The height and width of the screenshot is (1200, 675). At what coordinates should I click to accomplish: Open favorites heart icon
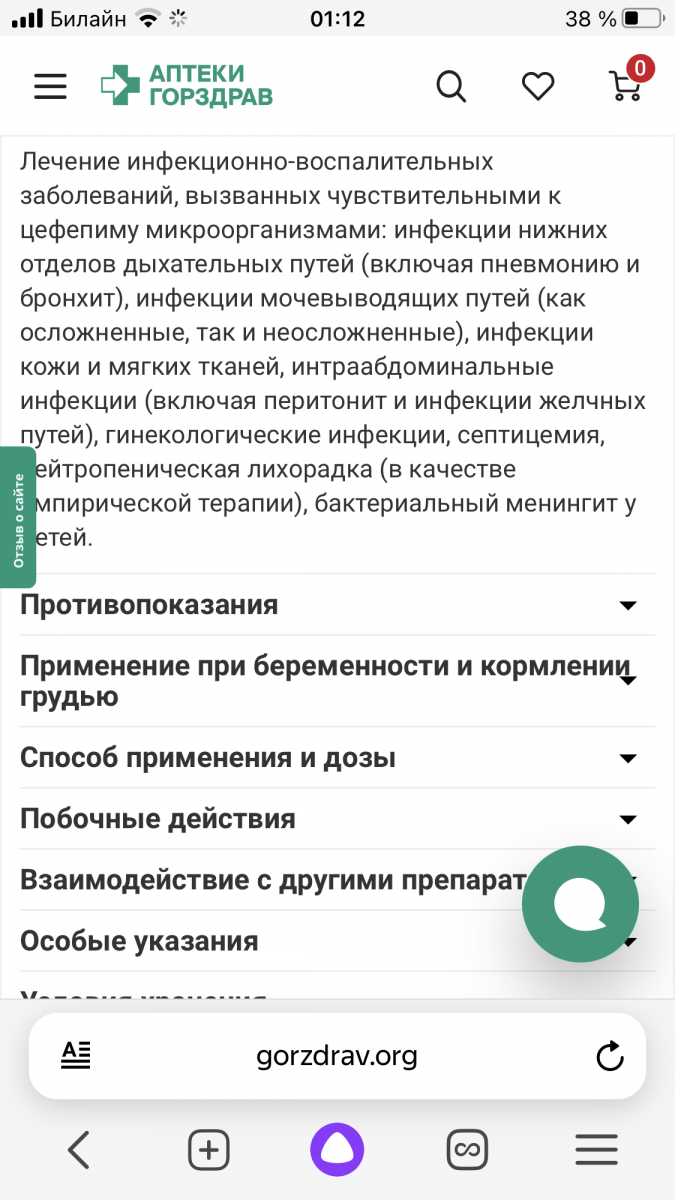(538, 87)
